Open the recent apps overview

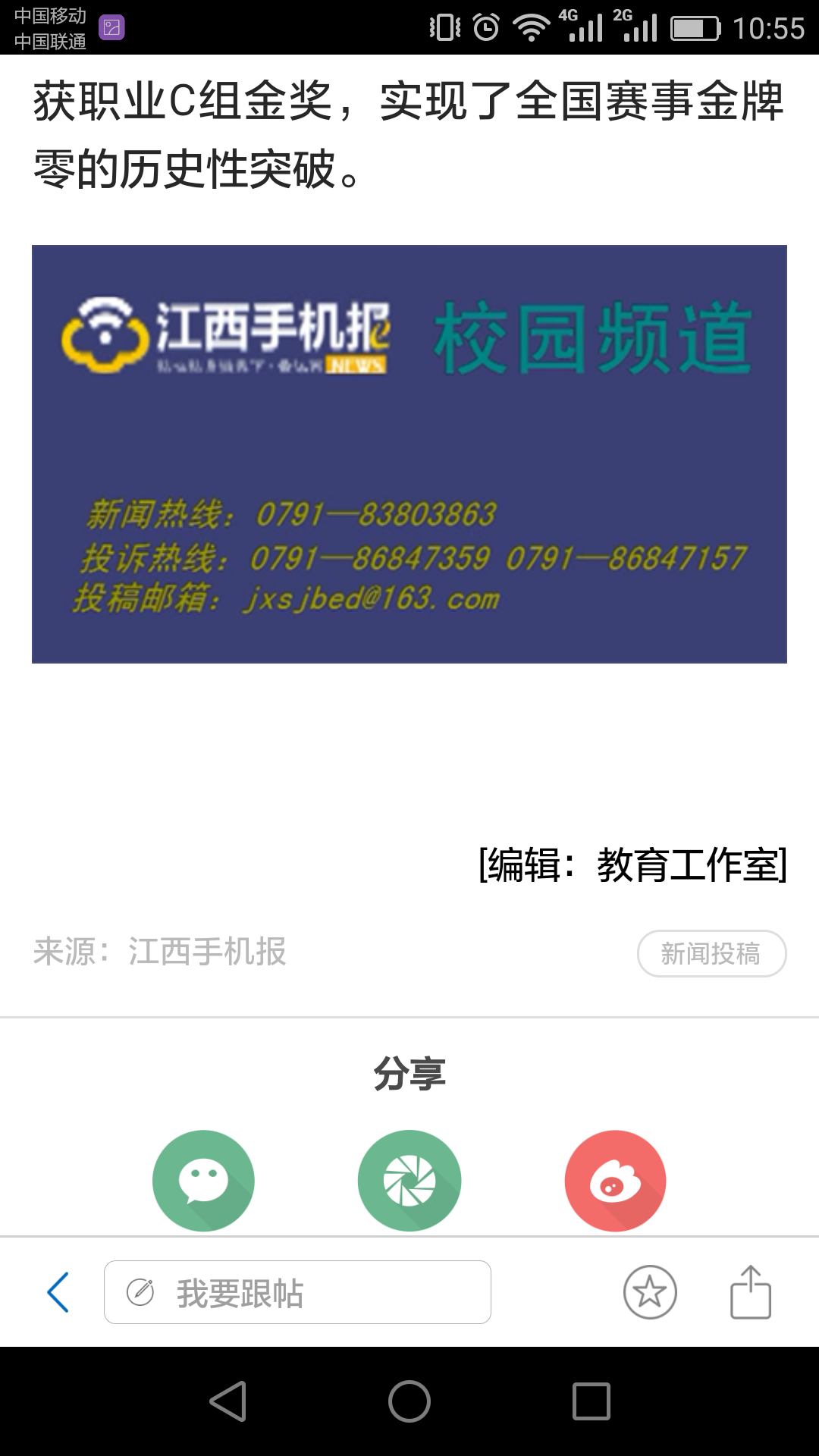[591, 1401]
